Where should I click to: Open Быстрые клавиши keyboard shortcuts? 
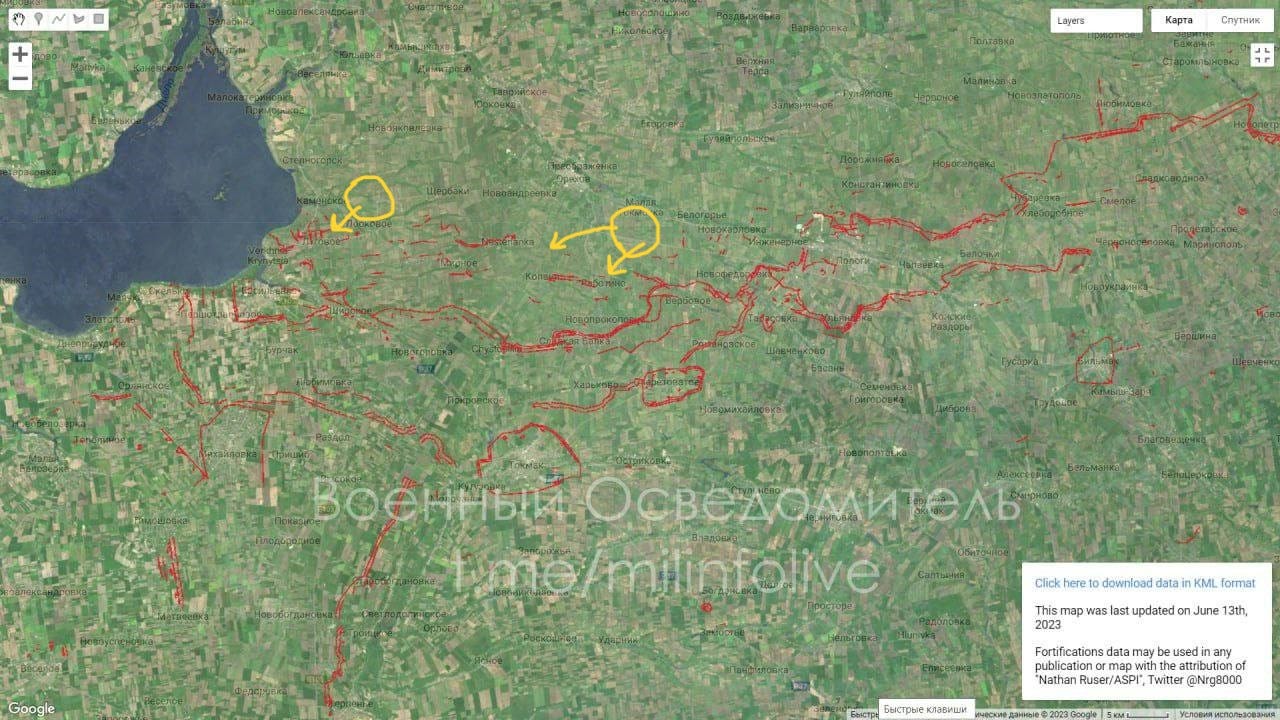pyautogui.click(x=925, y=709)
